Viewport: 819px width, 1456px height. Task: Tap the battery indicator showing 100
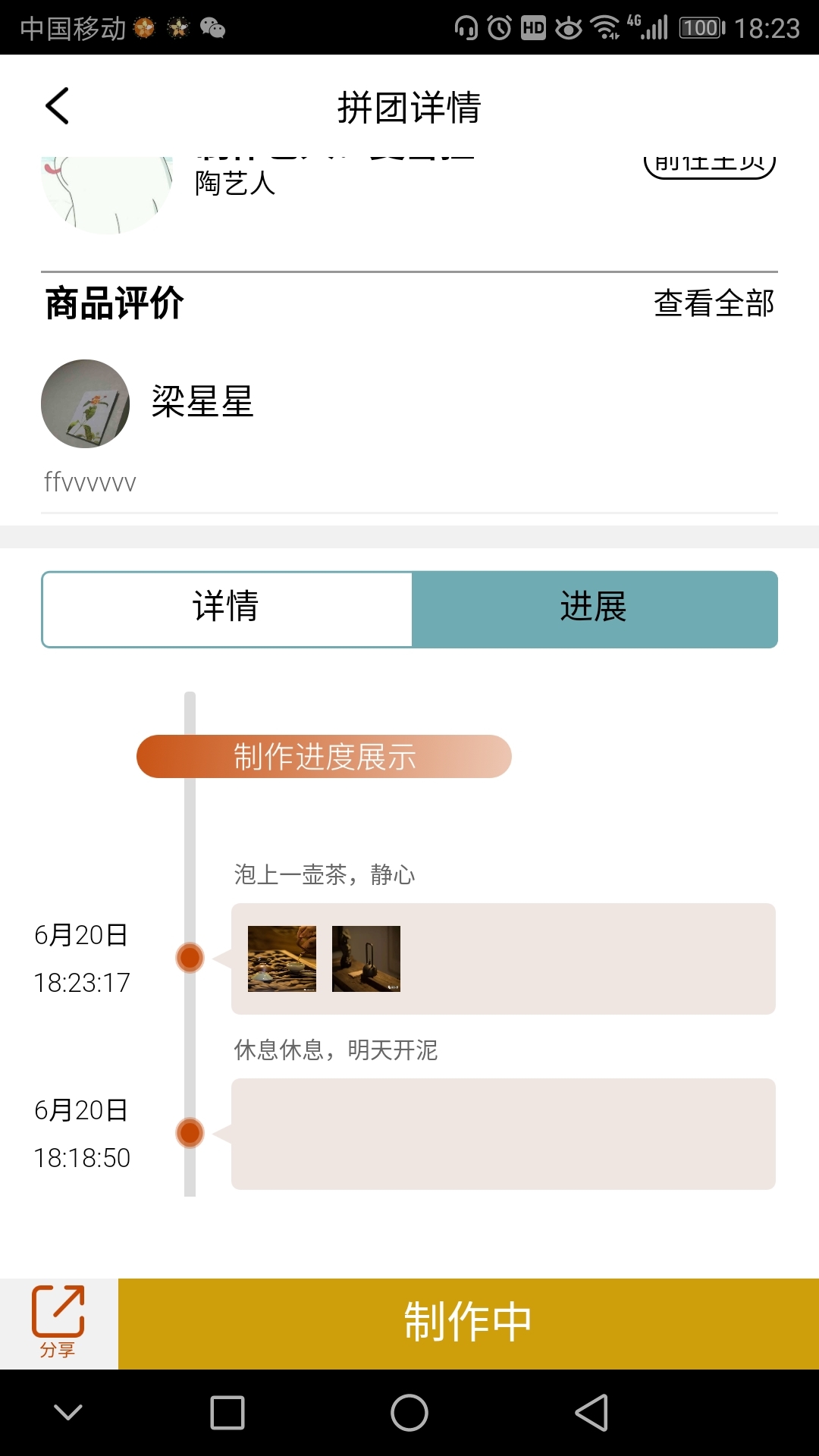coord(701,29)
